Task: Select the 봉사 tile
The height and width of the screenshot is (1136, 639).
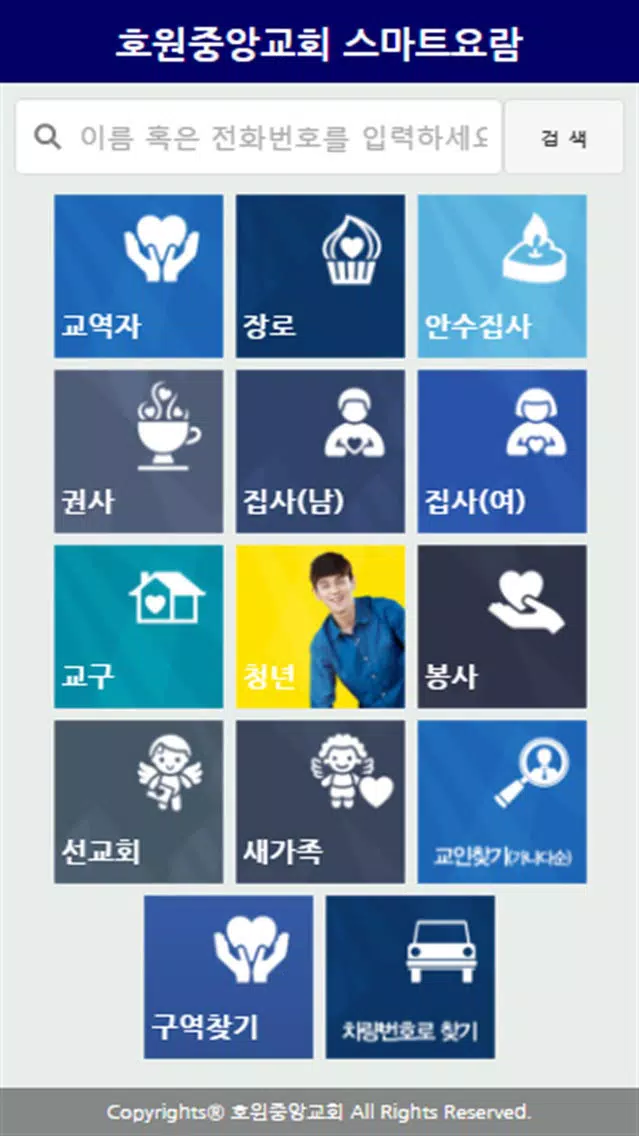Action: coord(502,627)
